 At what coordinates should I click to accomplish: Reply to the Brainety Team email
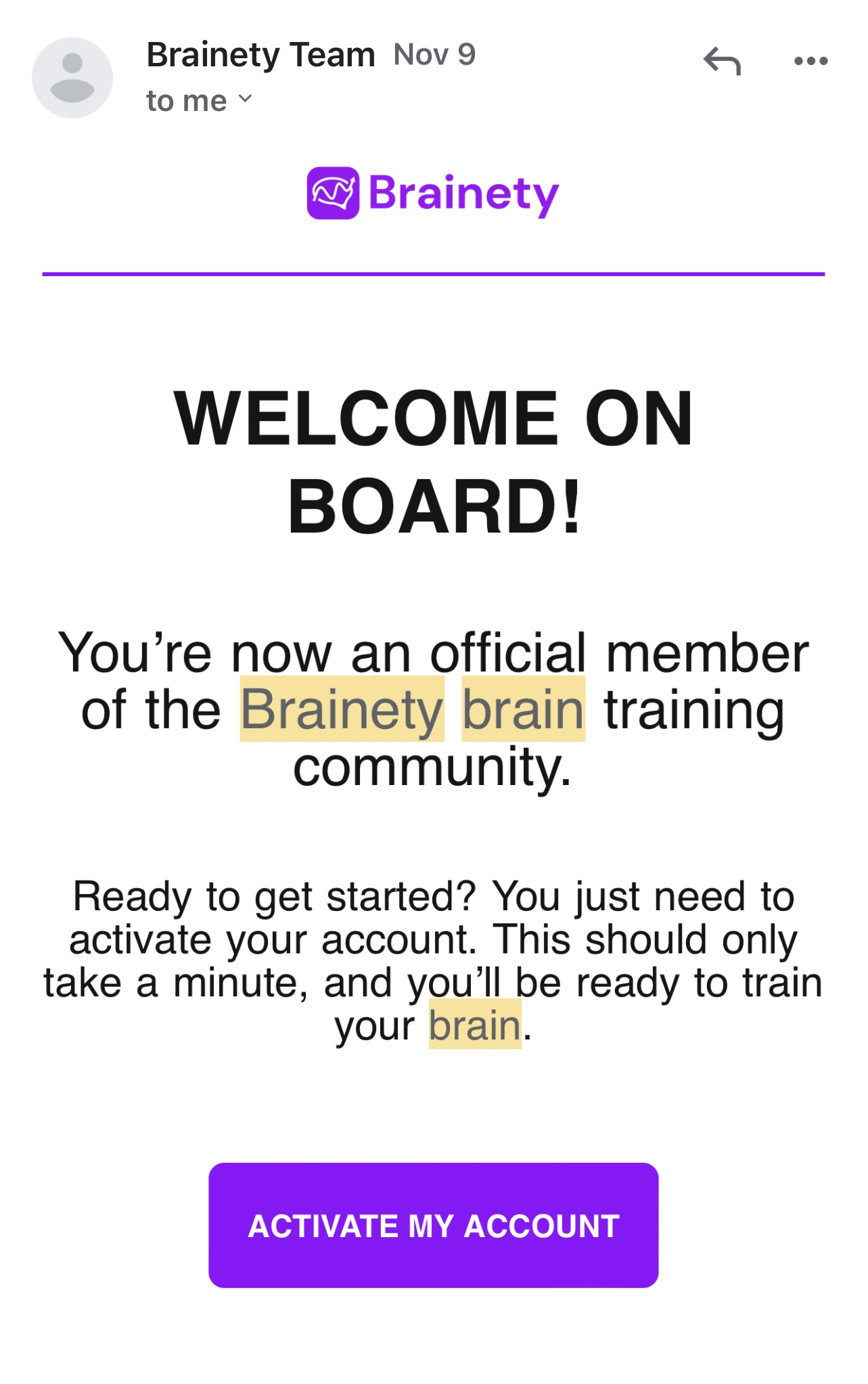[722, 62]
